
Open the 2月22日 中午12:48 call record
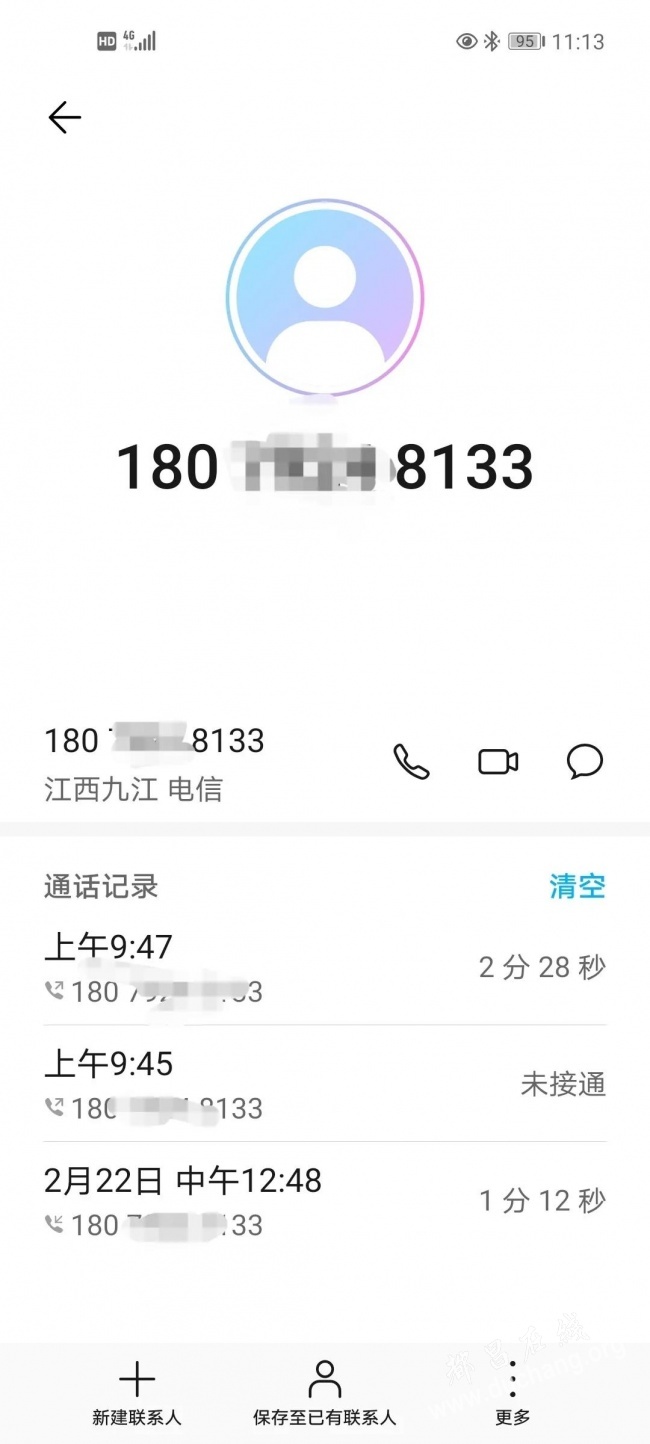pyautogui.click(x=324, y=1200)
